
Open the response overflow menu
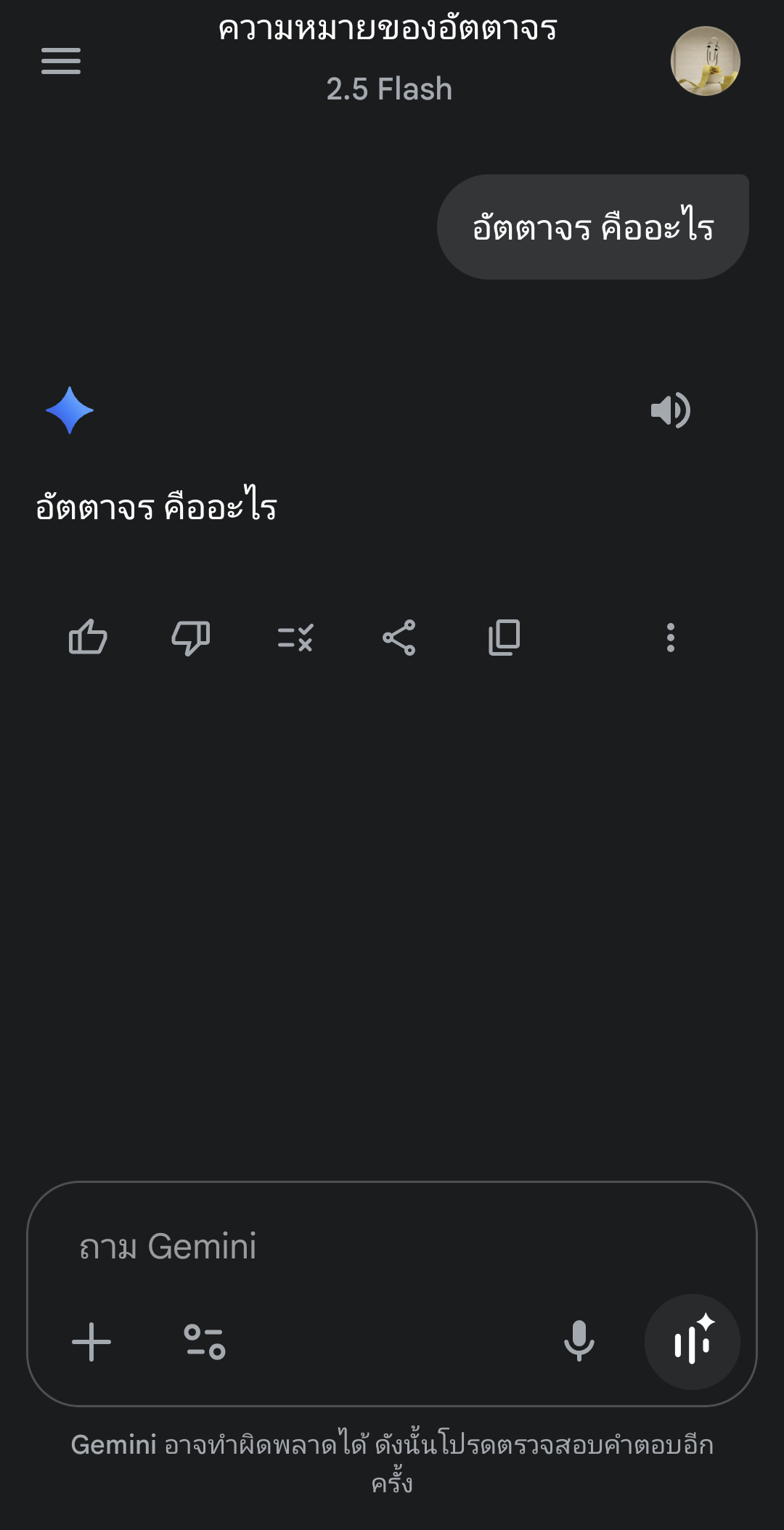coord(669,638)
